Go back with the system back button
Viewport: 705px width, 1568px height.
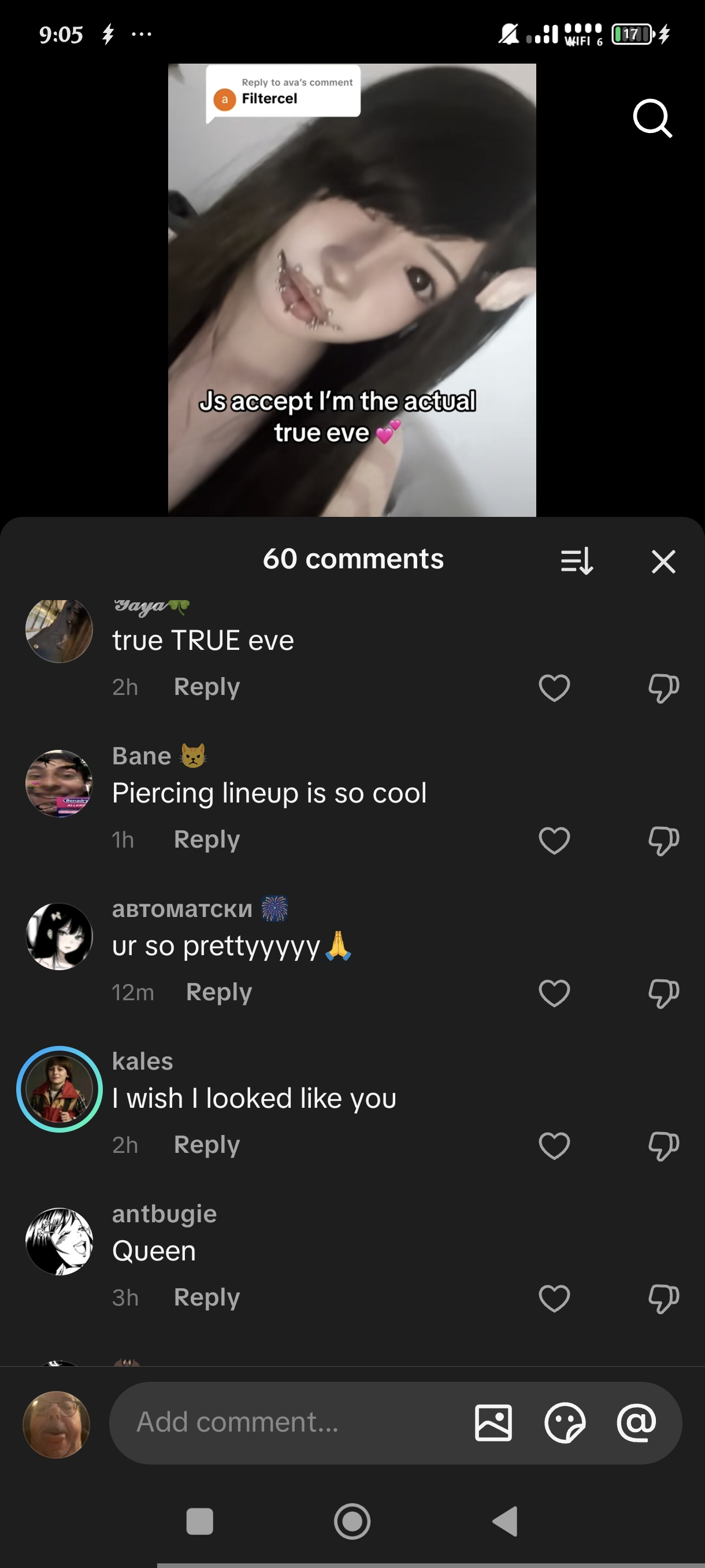(x=505, y=1521)
